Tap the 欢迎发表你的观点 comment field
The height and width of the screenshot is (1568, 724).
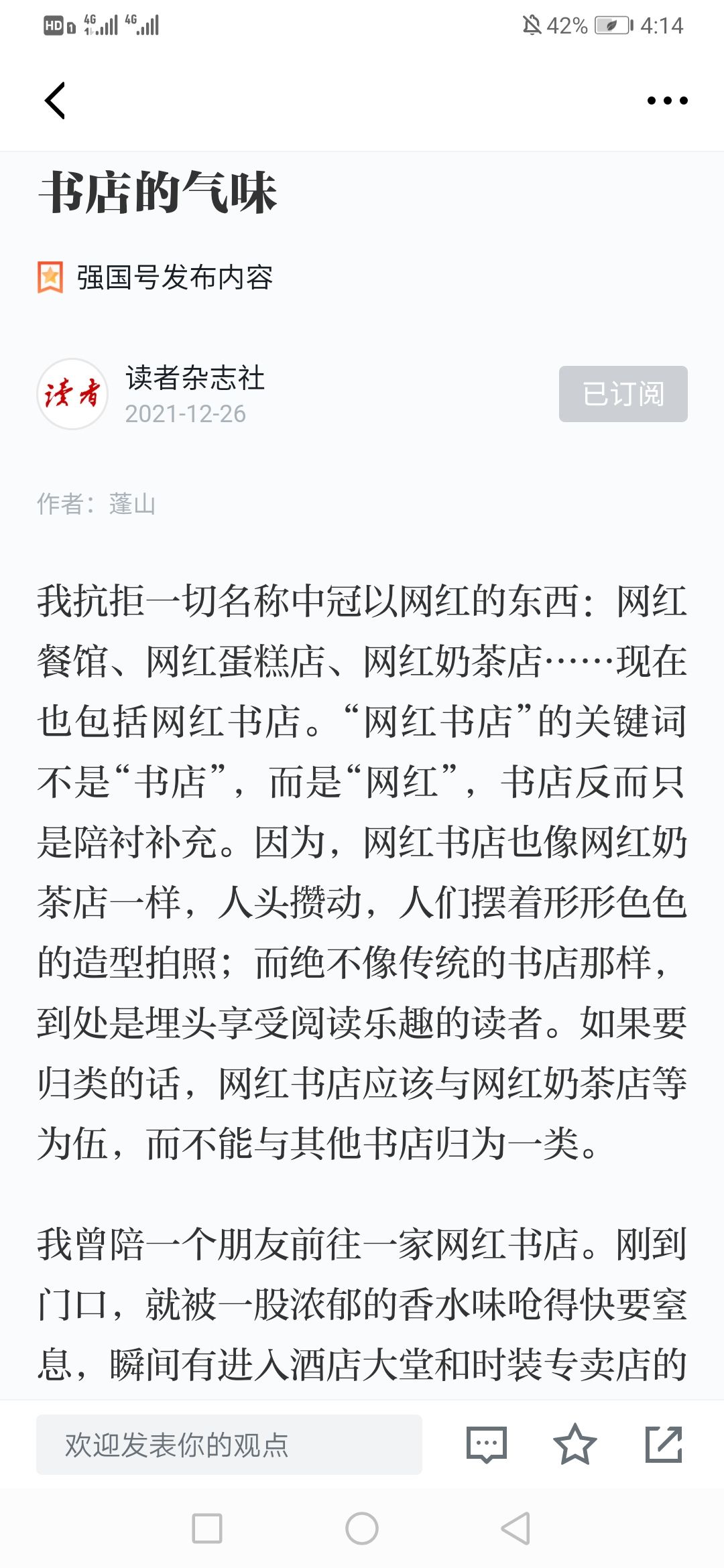click(x=229, y=1445)
